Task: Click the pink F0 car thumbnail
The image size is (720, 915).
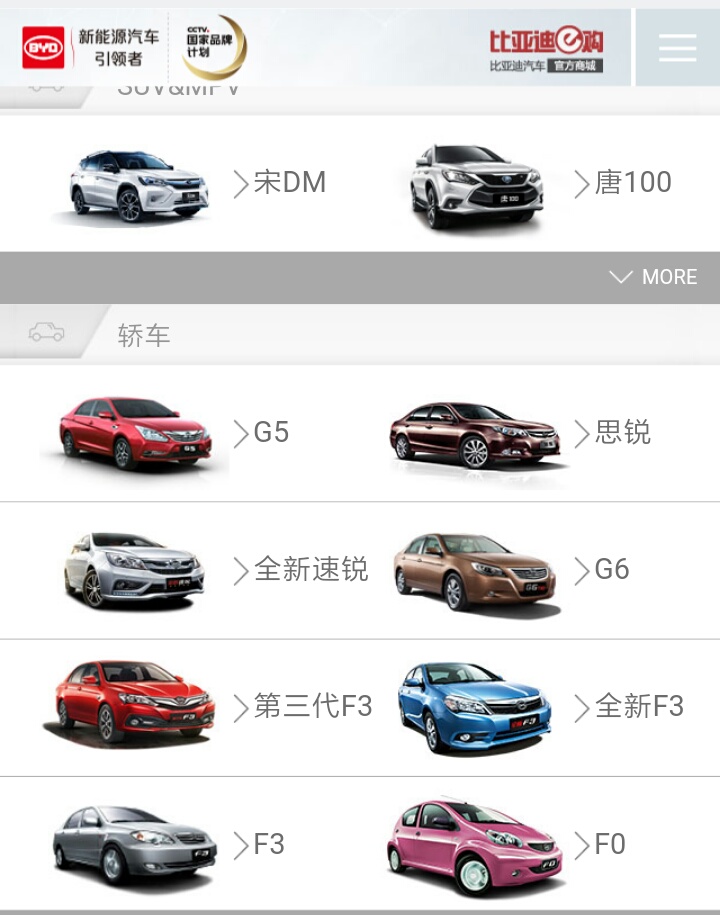Action: 474,843
